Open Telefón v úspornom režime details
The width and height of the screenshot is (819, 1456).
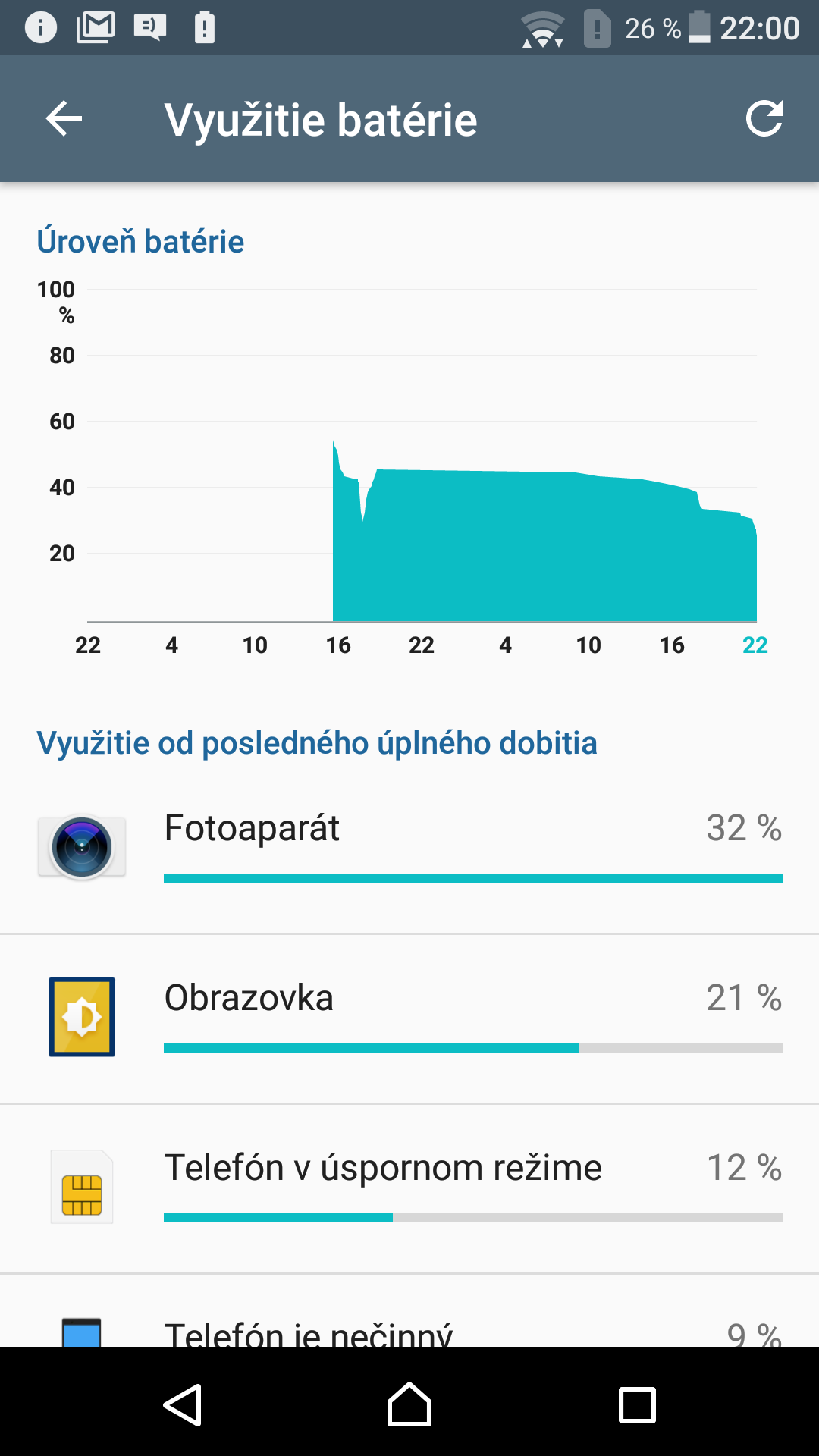coord(409,1189)
